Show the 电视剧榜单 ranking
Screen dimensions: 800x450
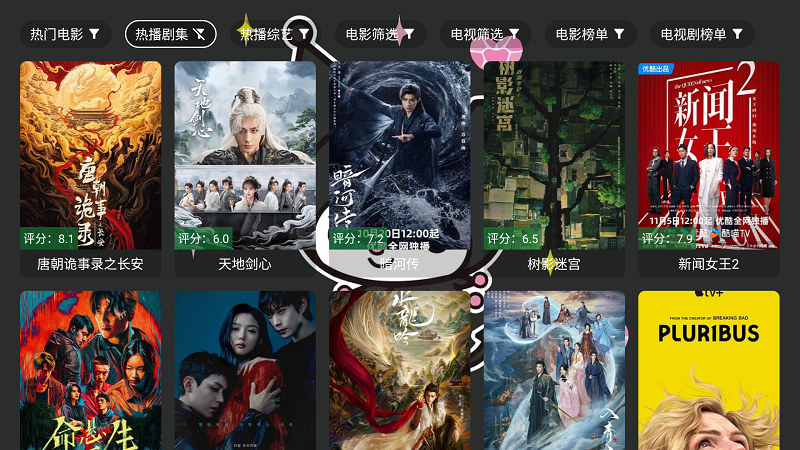(702, 34)
